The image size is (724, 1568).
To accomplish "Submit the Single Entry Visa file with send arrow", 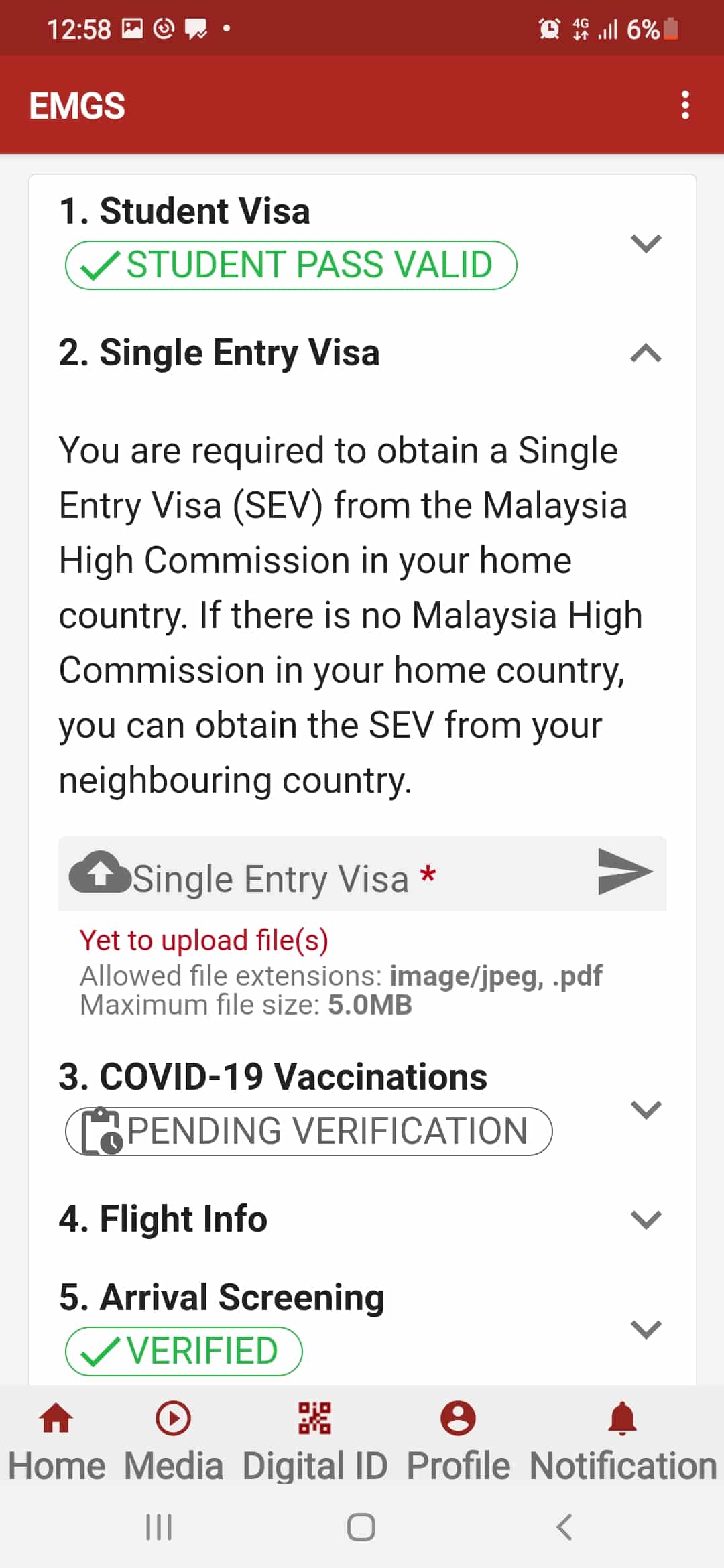I will pyautogui.click(x=624, y=872).
